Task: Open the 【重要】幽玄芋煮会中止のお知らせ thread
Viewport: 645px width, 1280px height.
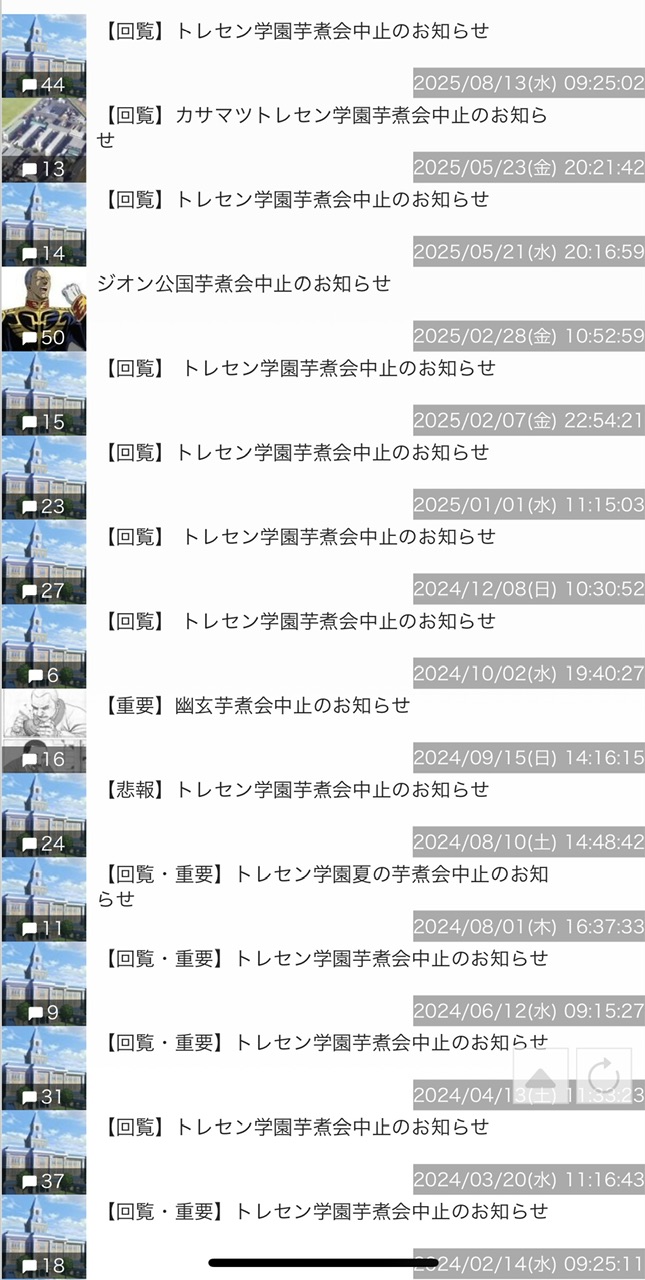Action: 257,706
